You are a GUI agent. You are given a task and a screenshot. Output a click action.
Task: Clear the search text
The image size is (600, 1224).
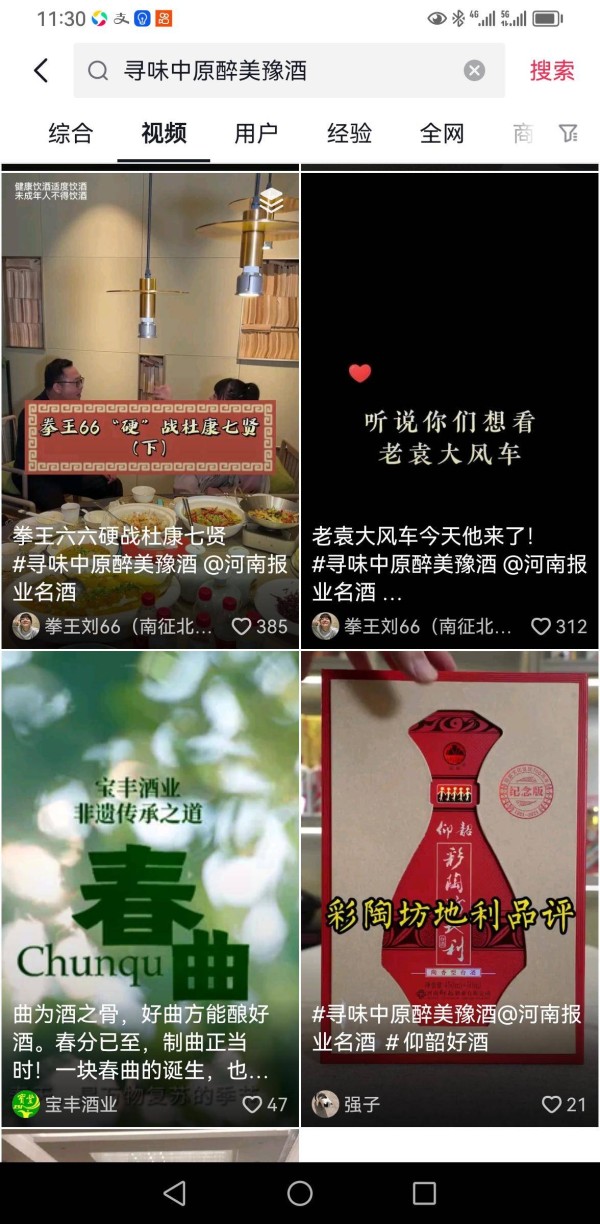coord(474,71)
